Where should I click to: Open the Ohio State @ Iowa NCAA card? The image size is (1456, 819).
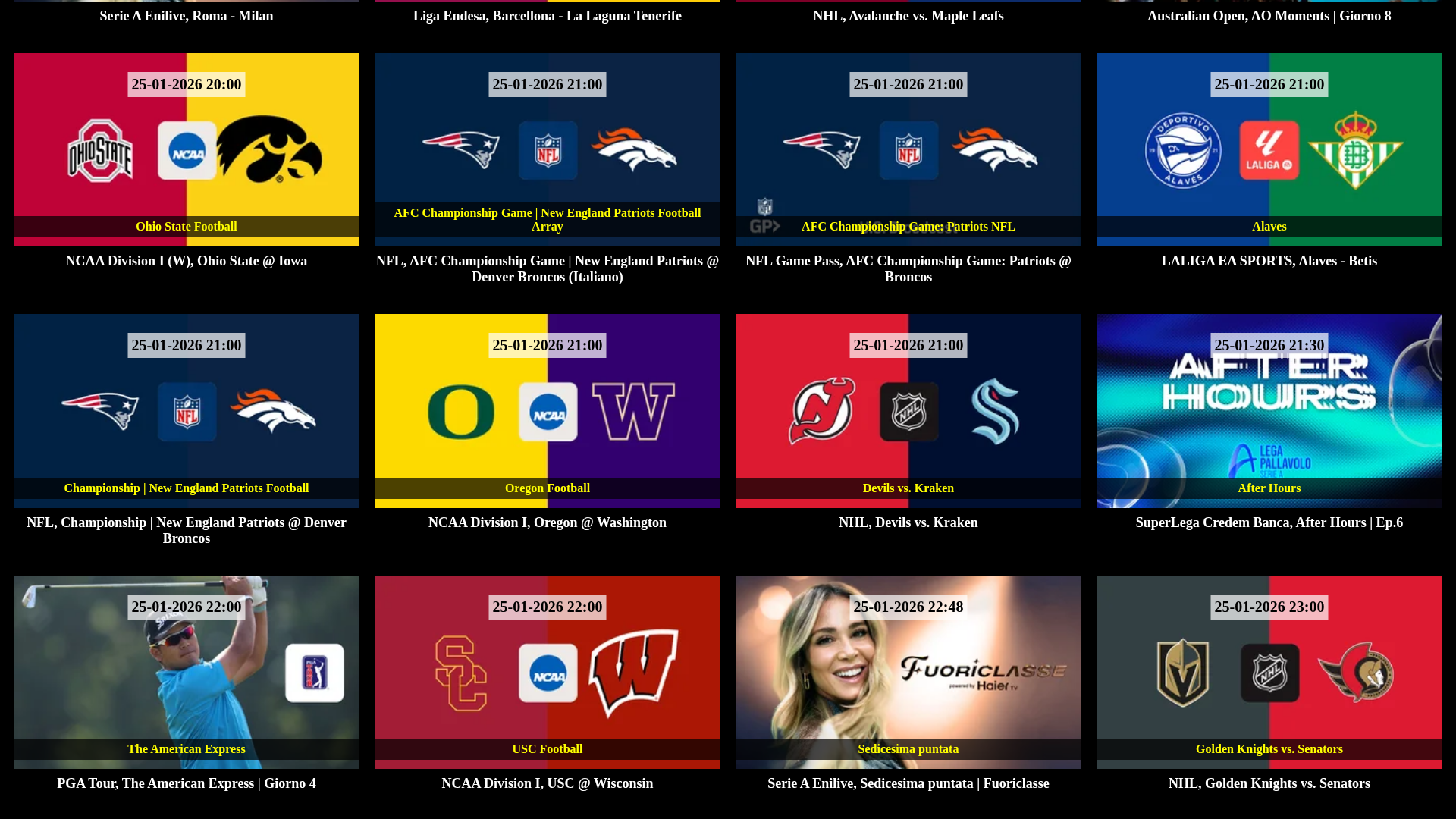(x=186, y=150)
